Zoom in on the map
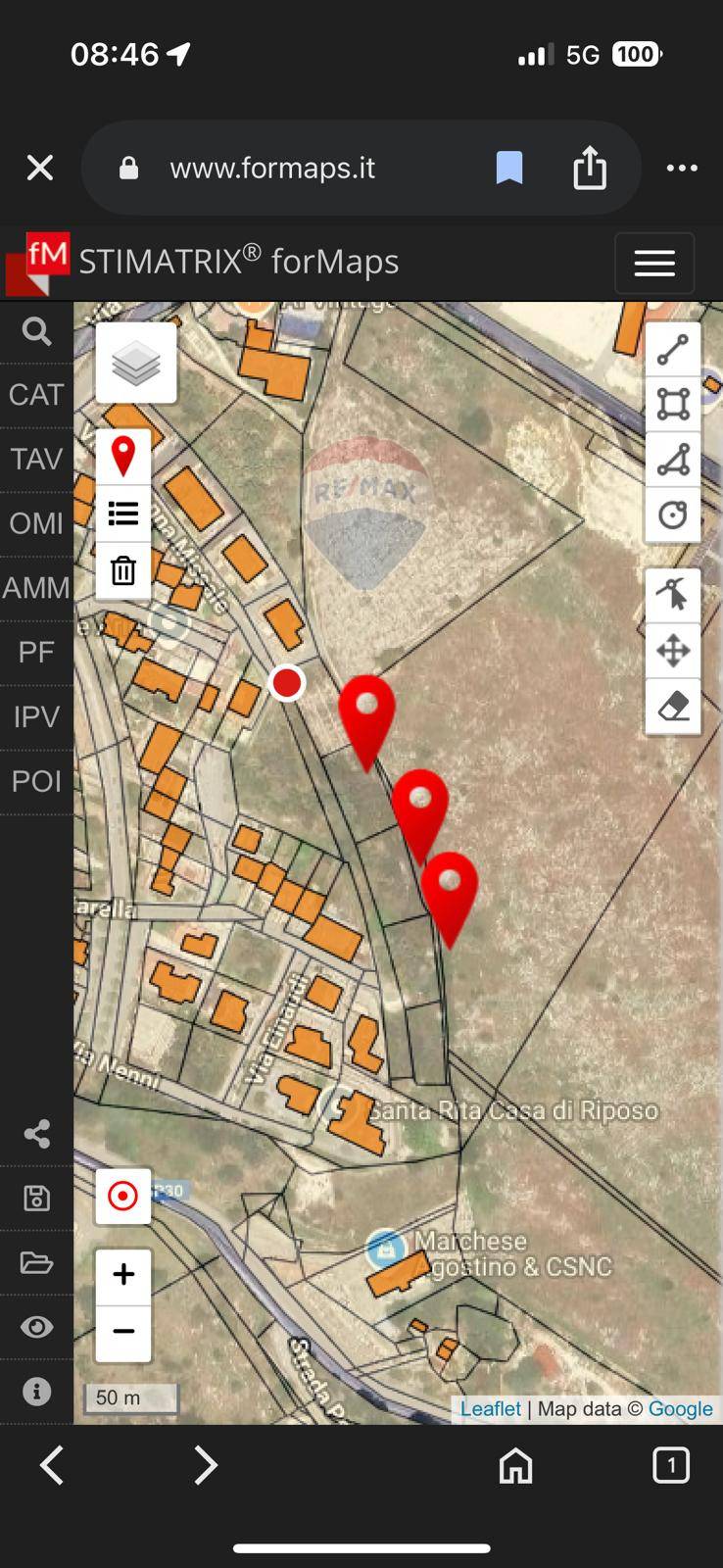Screen dimensions: 723x1568 (x=123, y=1275)
